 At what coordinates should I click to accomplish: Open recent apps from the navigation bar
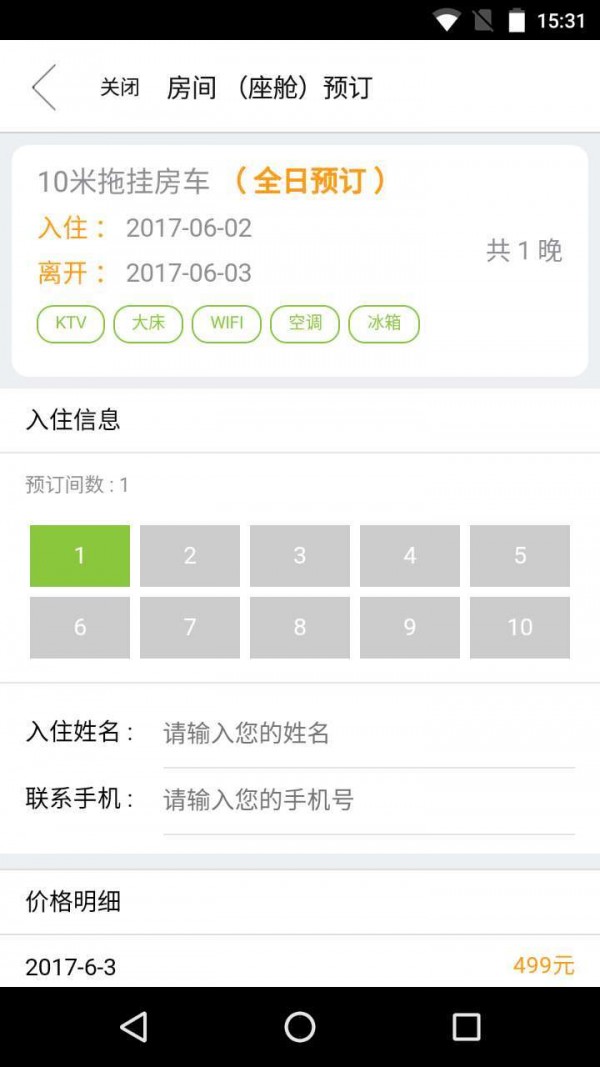pos(466,1027)
